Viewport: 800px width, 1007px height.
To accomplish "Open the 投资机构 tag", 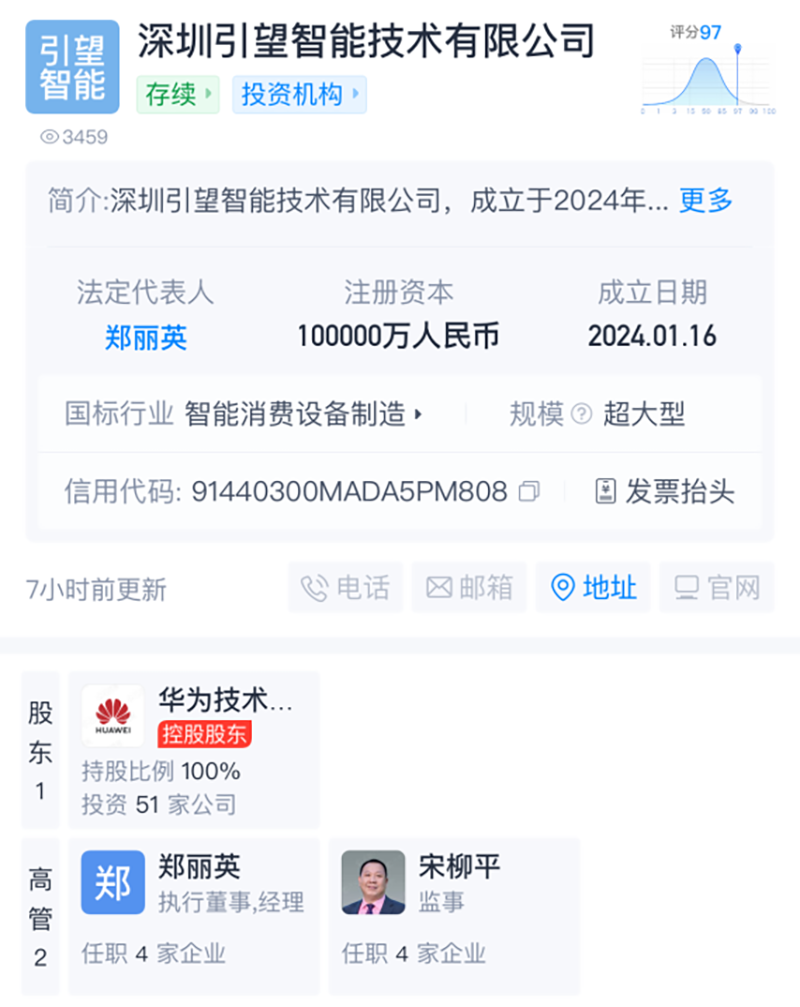I will (x=299, y=95).
